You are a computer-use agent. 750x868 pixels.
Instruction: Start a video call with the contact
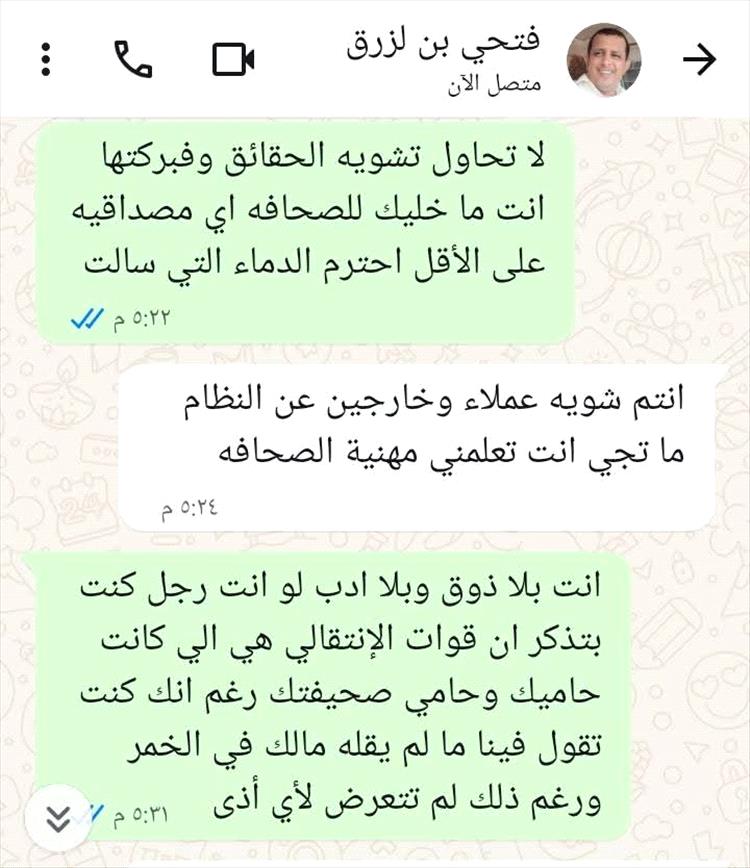point(234,60)
